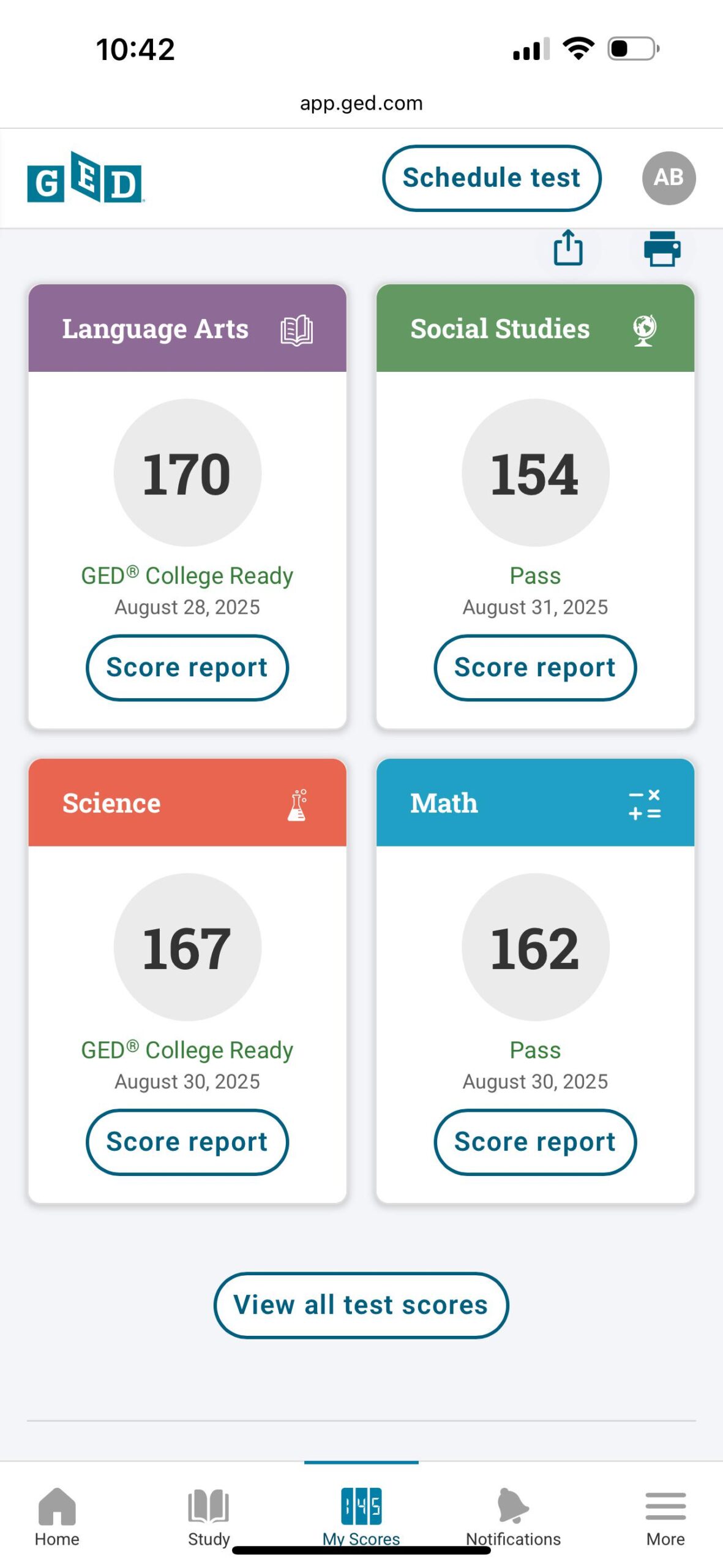Open the Notifications tab
Screen dimensions: 723x1568
pyautogui.click(x=513, y=1516)
